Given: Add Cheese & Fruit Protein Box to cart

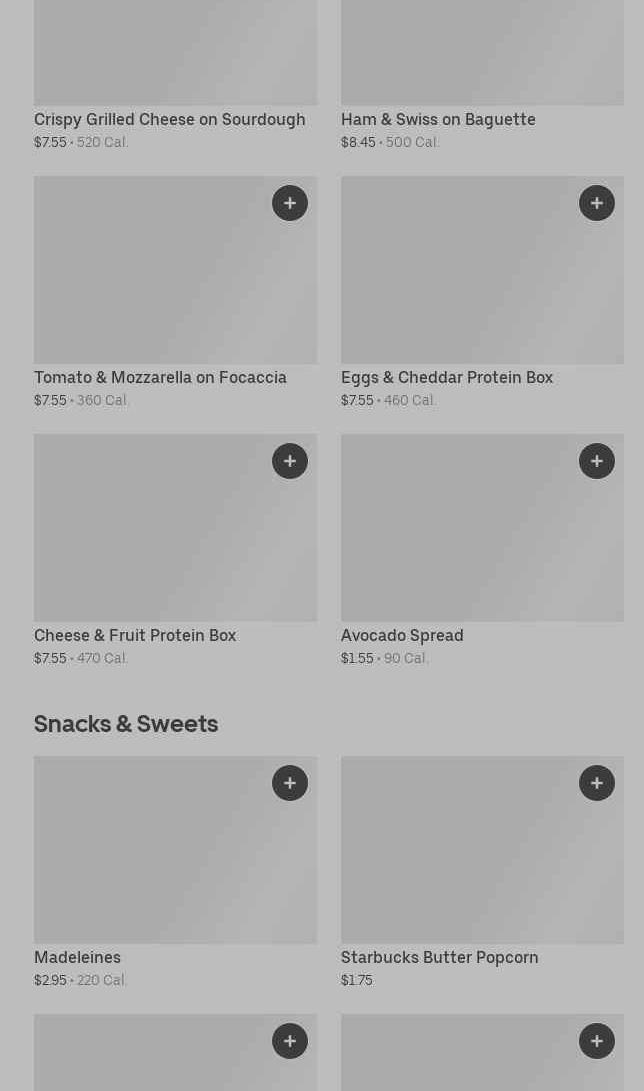Looking at the screenshot, I should tap(290, 461).
